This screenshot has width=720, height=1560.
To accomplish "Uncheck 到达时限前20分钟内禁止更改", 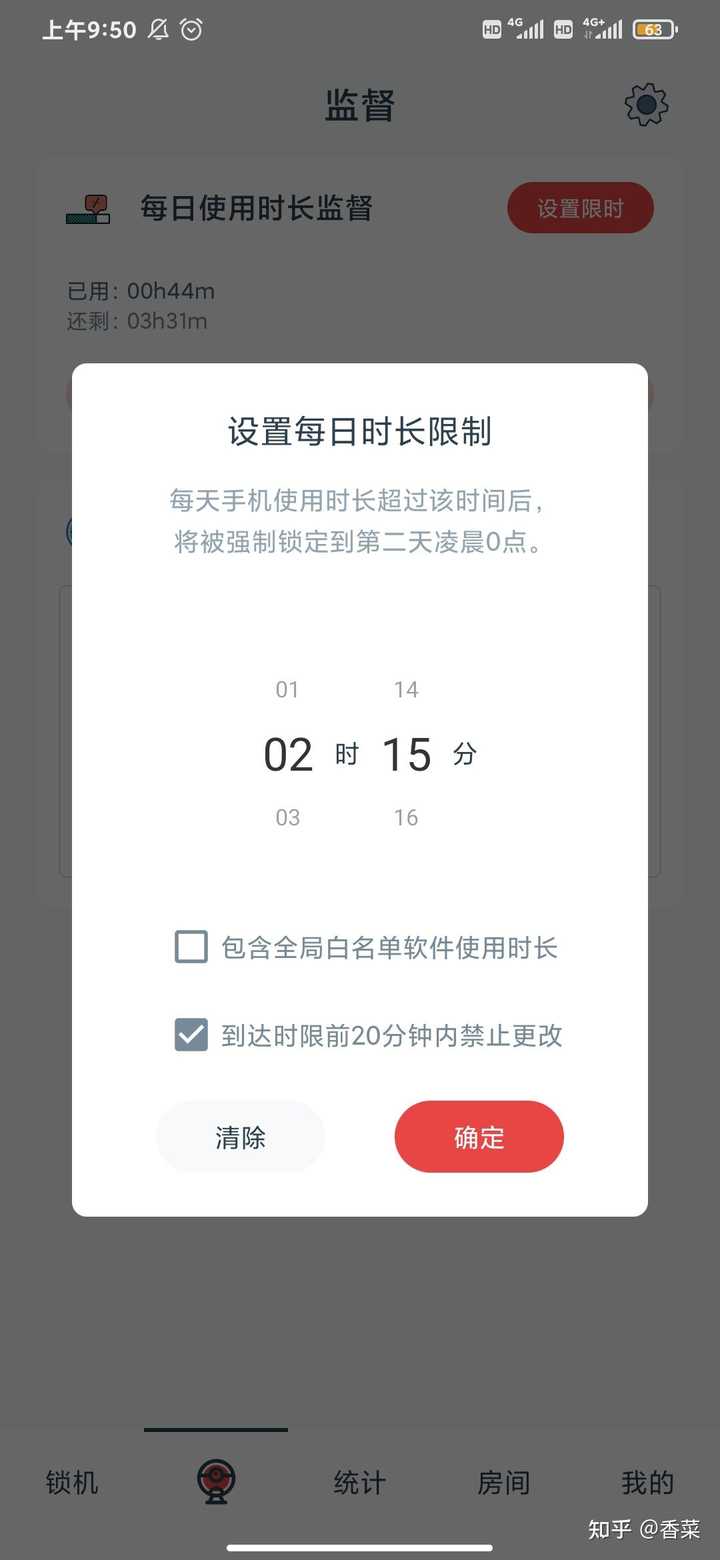I will 191,1035.
